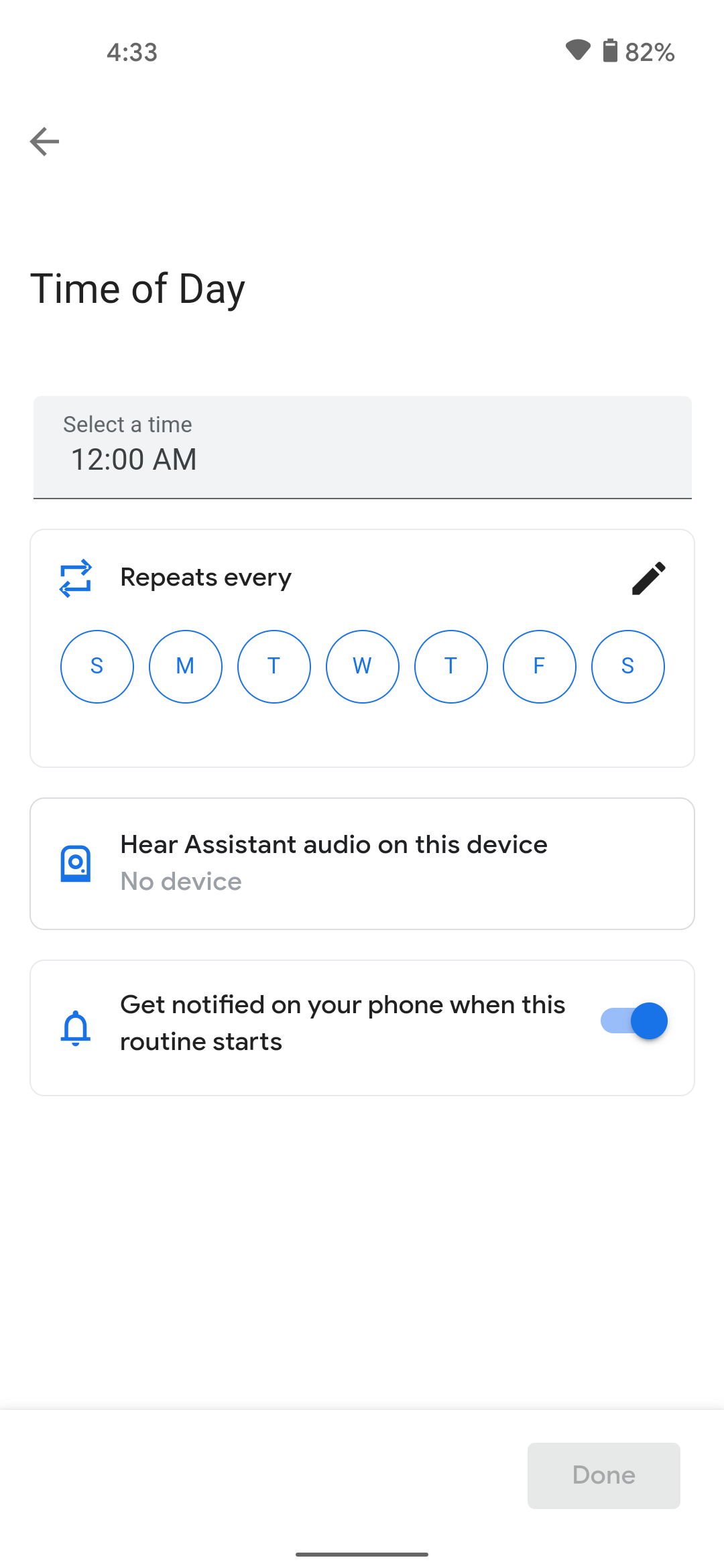
Task: Expand the No device option
Action: pyautogui.click(x=180, y=881)
